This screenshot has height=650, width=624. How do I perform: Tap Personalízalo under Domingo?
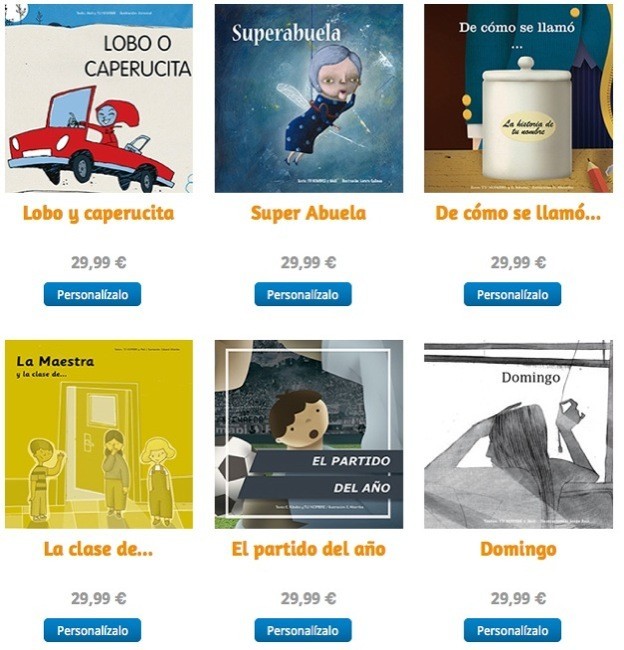512,630
